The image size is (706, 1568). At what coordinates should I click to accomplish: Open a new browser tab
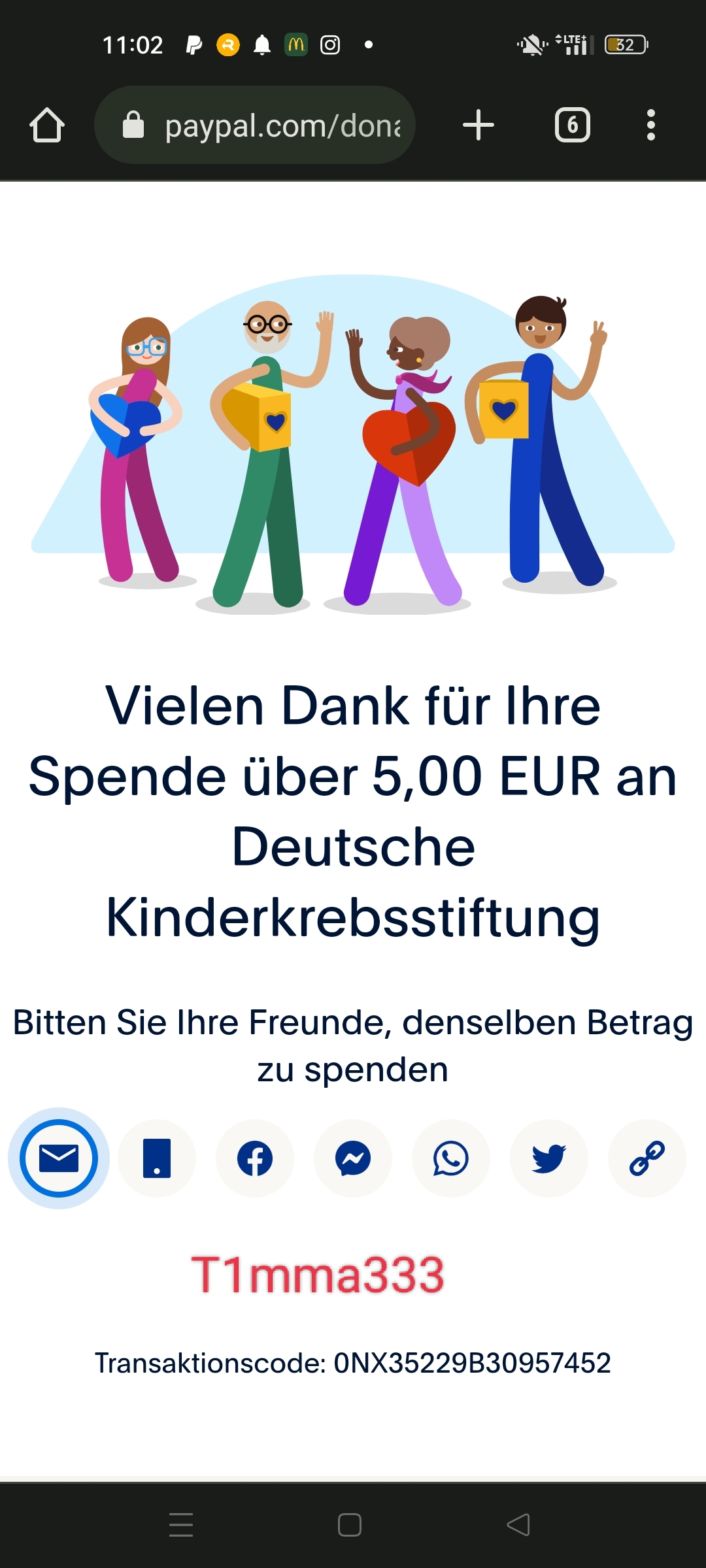[x=479, y=125]
